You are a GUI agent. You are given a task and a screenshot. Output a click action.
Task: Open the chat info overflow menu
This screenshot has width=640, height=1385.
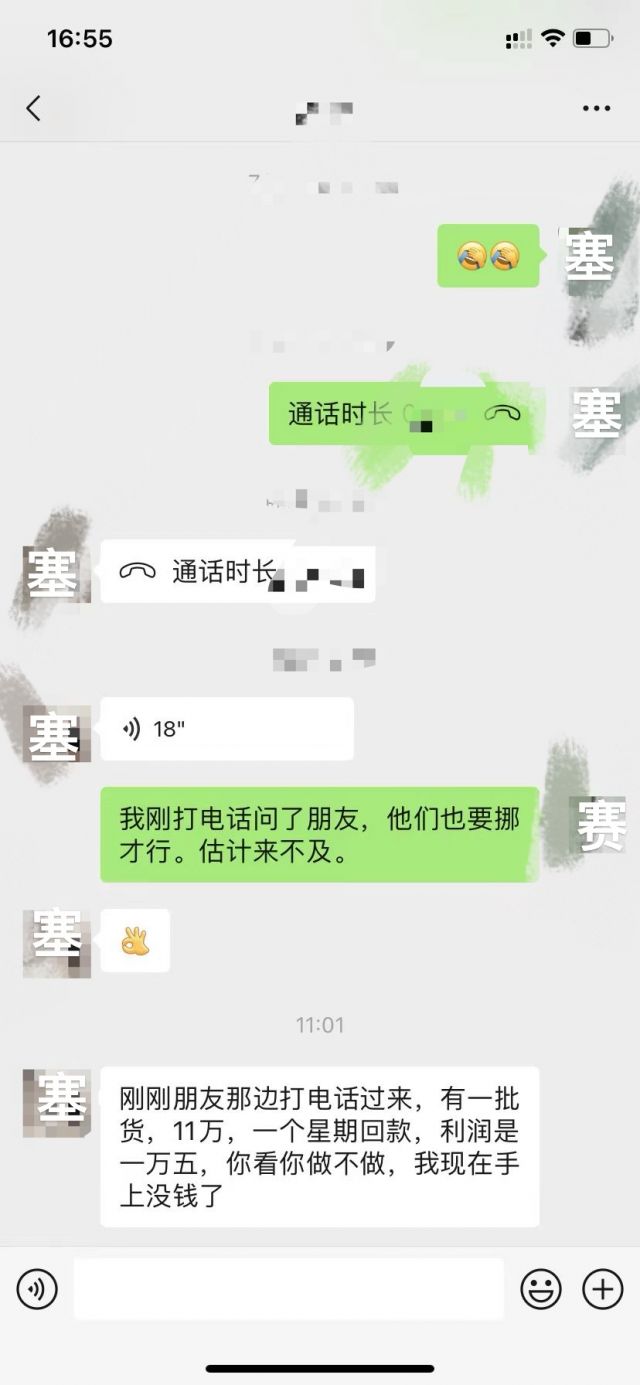point(596,108)
